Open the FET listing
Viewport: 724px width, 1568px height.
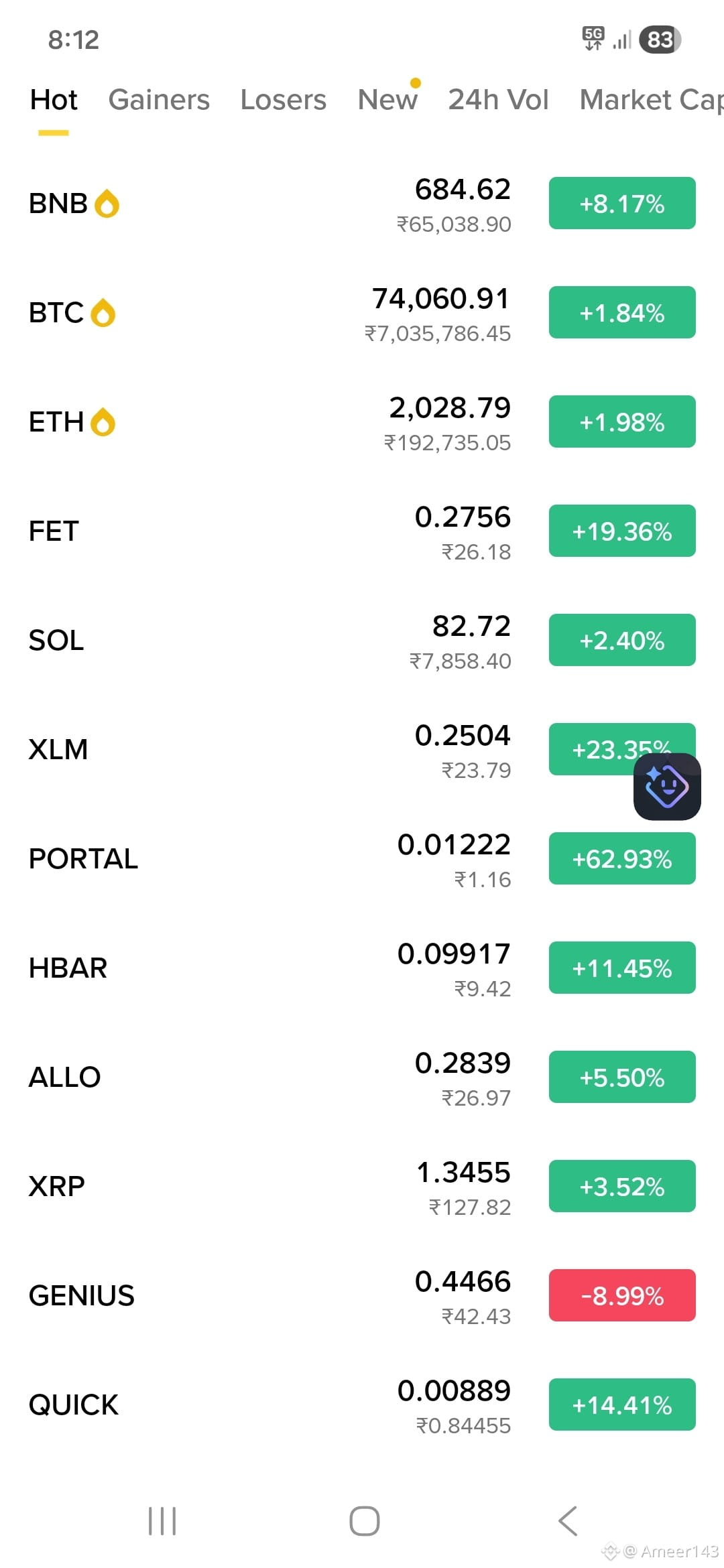362,531
